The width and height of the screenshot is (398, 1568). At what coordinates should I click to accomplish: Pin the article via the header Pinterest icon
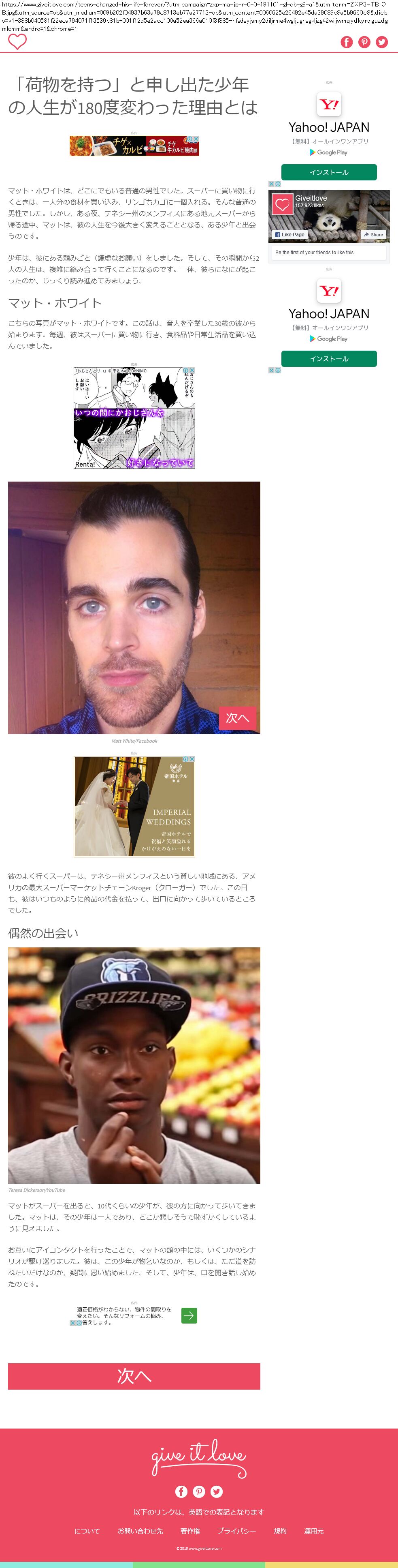pos(364,42)
